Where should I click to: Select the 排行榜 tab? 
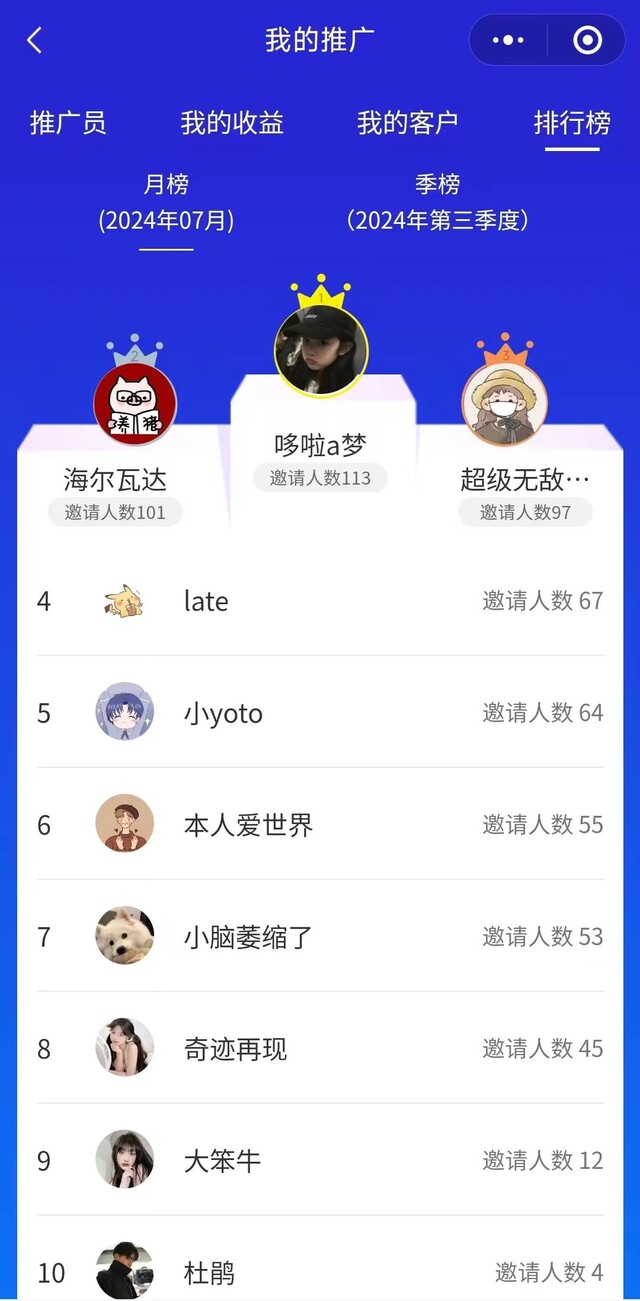click(x=572, y=123)
